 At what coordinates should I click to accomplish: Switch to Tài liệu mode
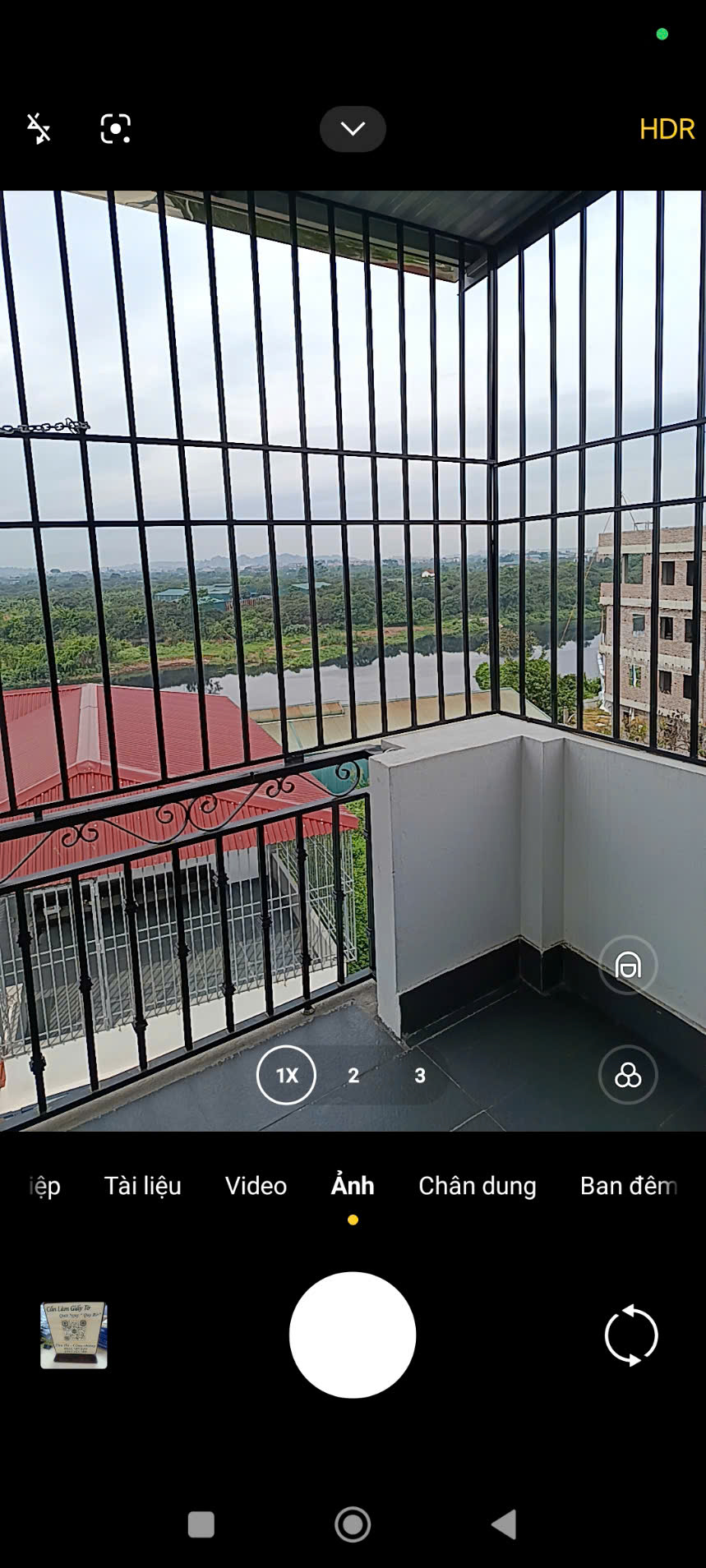pyautogui.click(x=142, y=1186)
